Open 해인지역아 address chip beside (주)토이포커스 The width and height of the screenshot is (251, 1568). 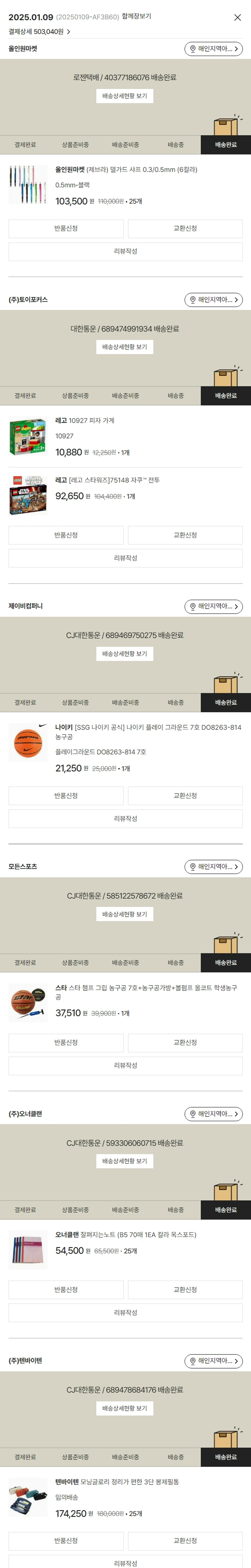click(x=213, y=300)
